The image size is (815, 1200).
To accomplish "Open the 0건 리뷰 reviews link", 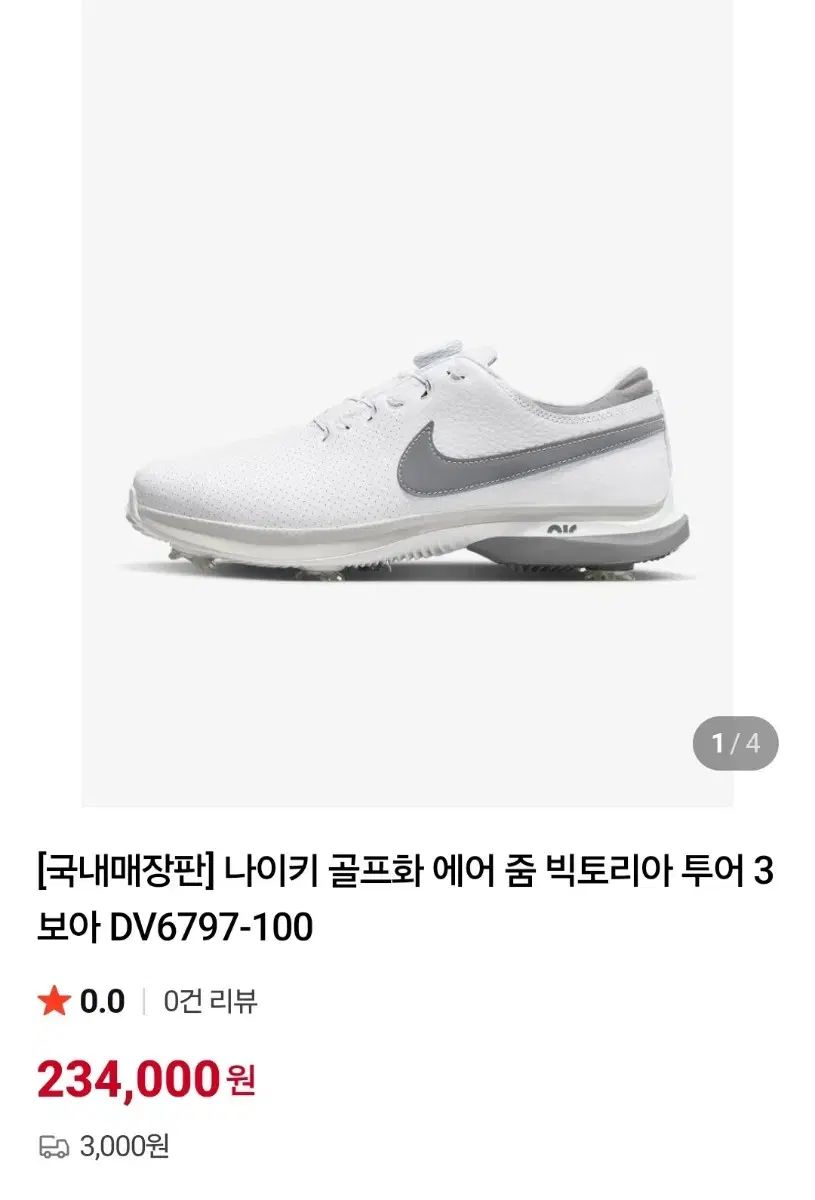I will [210, 1001].
